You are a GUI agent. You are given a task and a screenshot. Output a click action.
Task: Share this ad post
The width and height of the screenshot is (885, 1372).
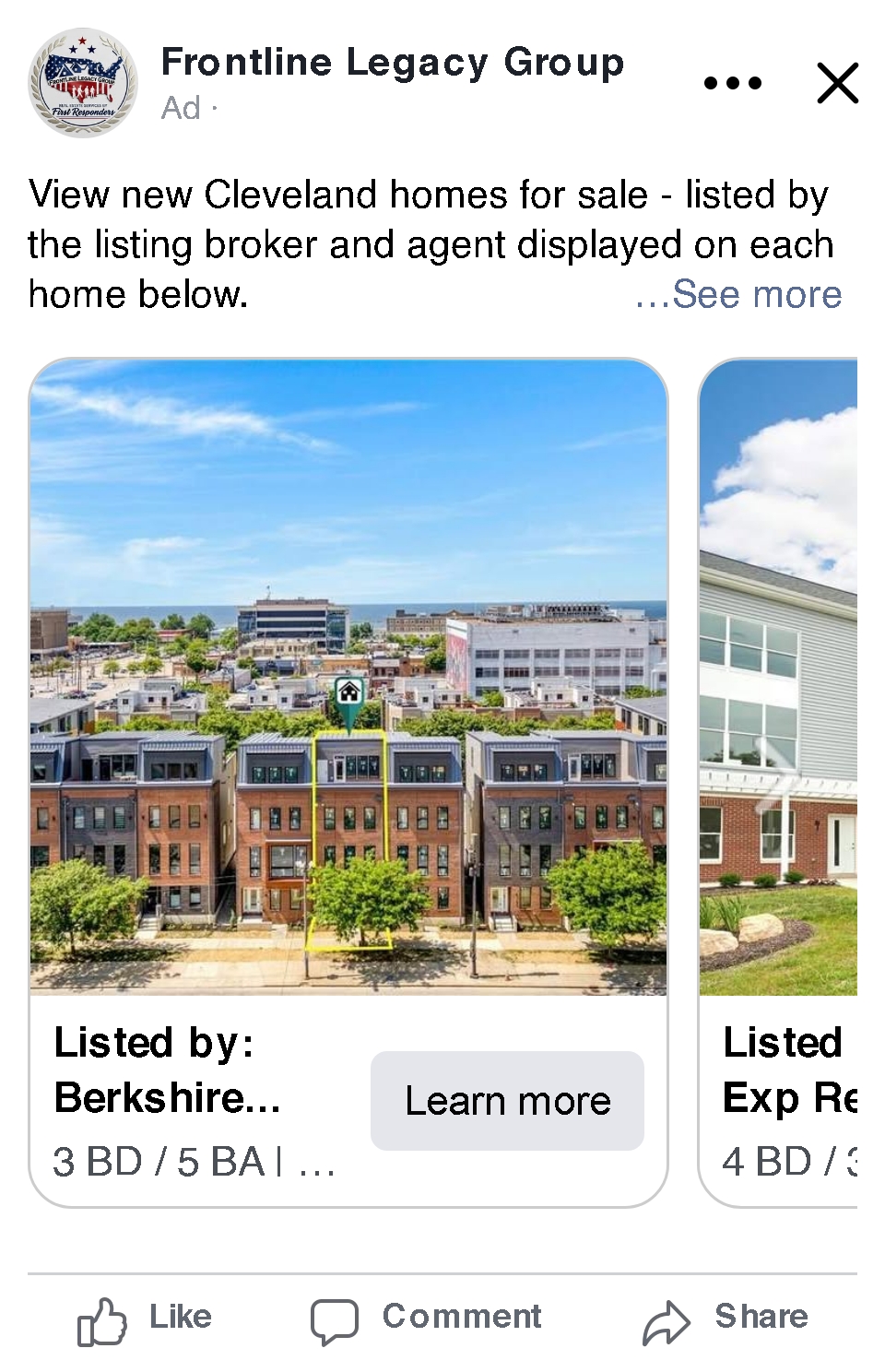(x=726, y=1319)
